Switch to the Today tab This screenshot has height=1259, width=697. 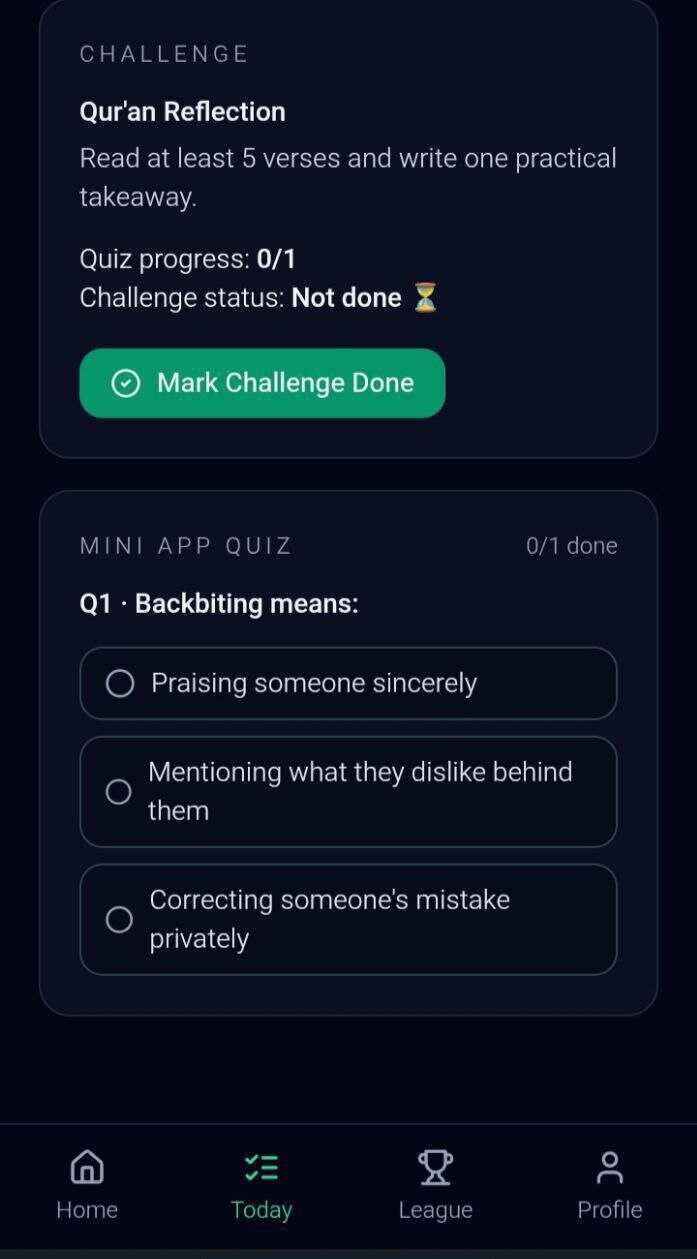coord(261,1185)
